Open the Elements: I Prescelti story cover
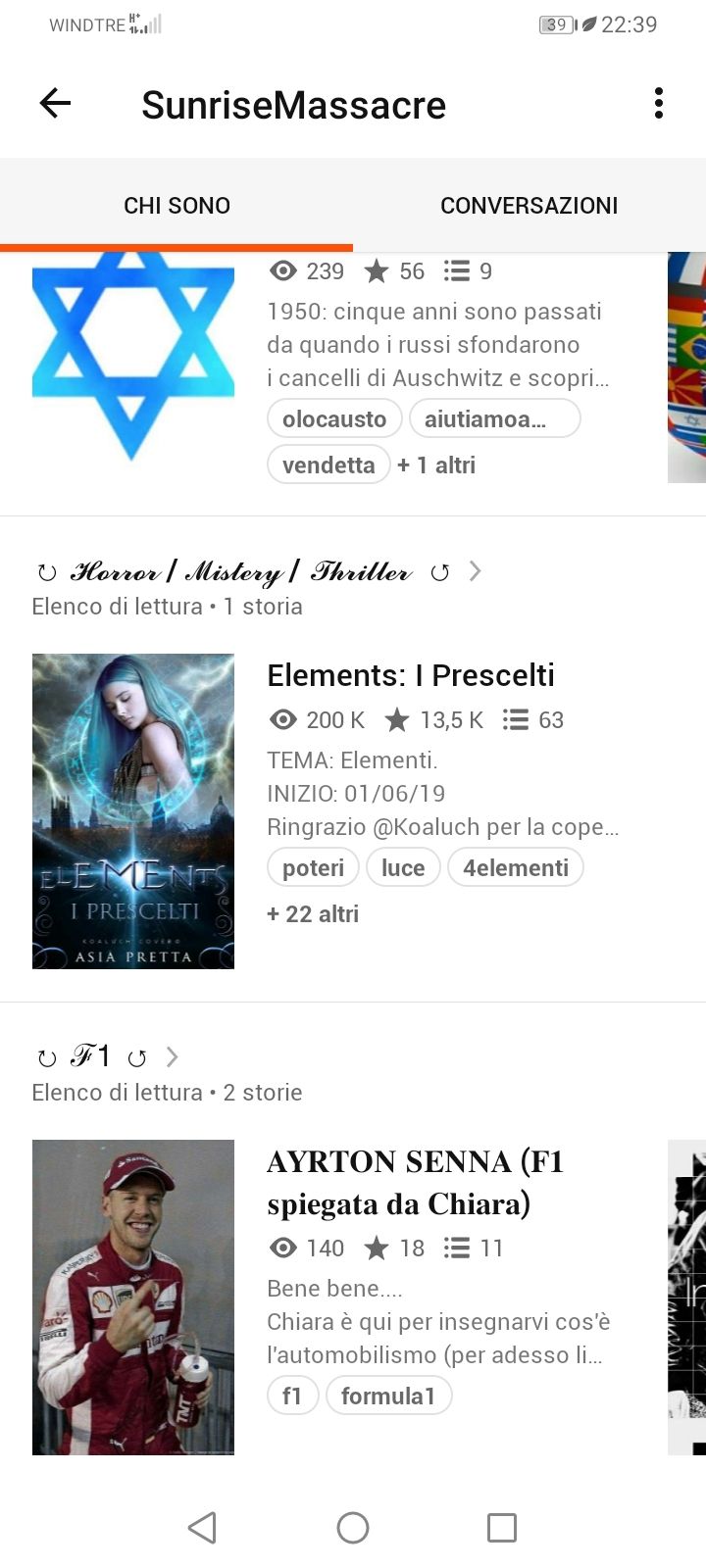Image resolution: width=706 pixels, height=1568 pixels. (133, 811)
